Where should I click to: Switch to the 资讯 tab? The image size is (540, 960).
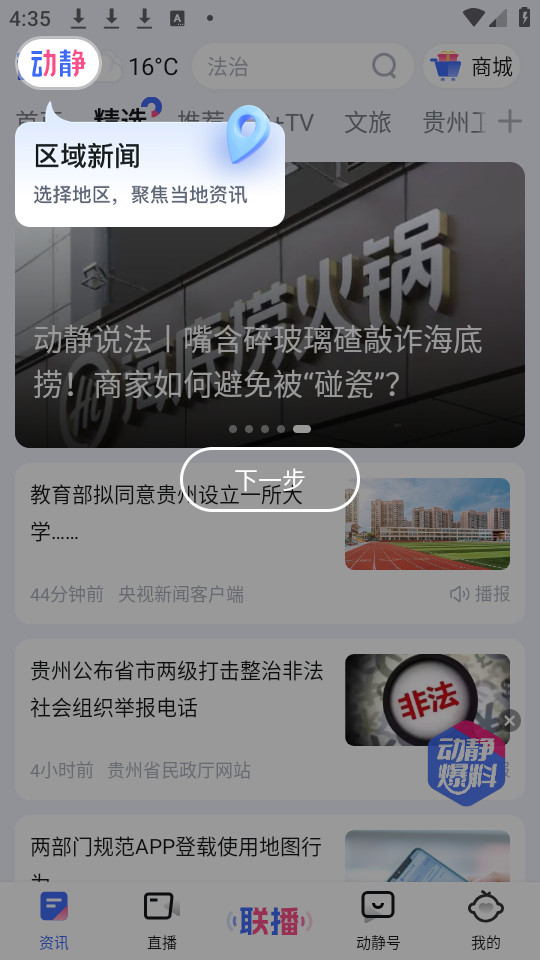pyautogui.click(x=54, y=920)
